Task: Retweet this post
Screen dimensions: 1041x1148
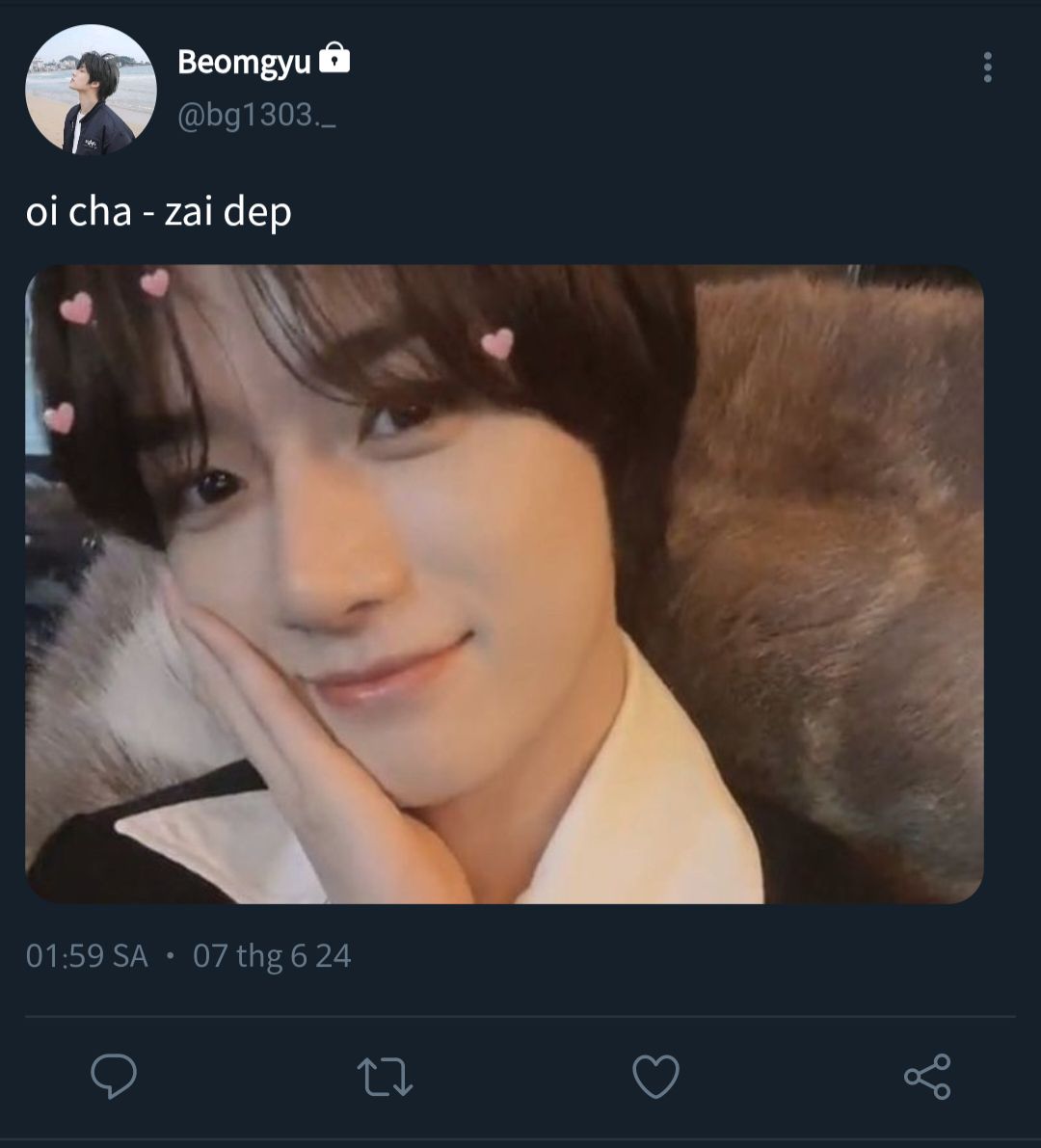Action: tap(385, 1077)
